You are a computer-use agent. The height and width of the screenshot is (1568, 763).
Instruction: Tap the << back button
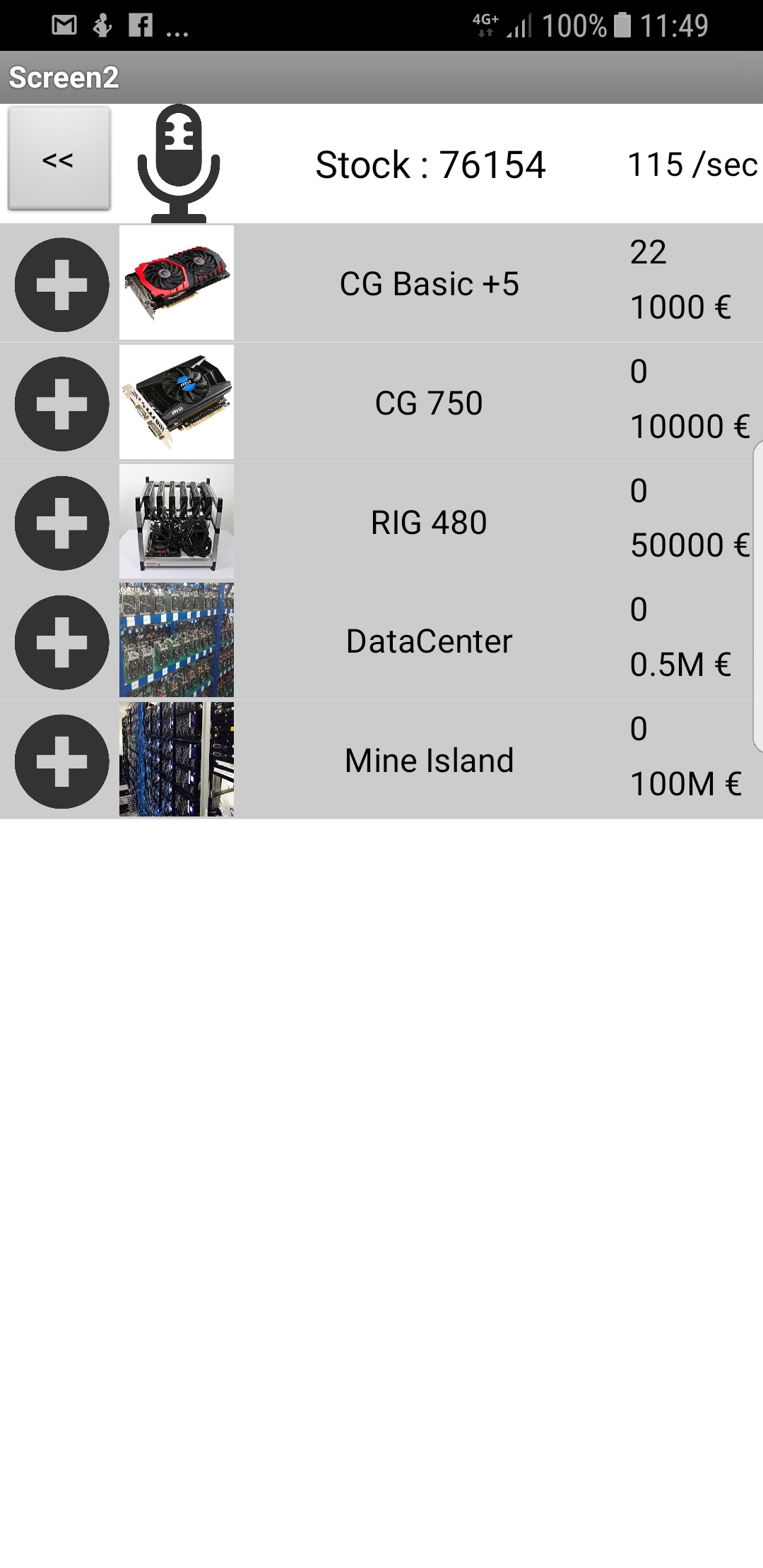click(59, 159)
